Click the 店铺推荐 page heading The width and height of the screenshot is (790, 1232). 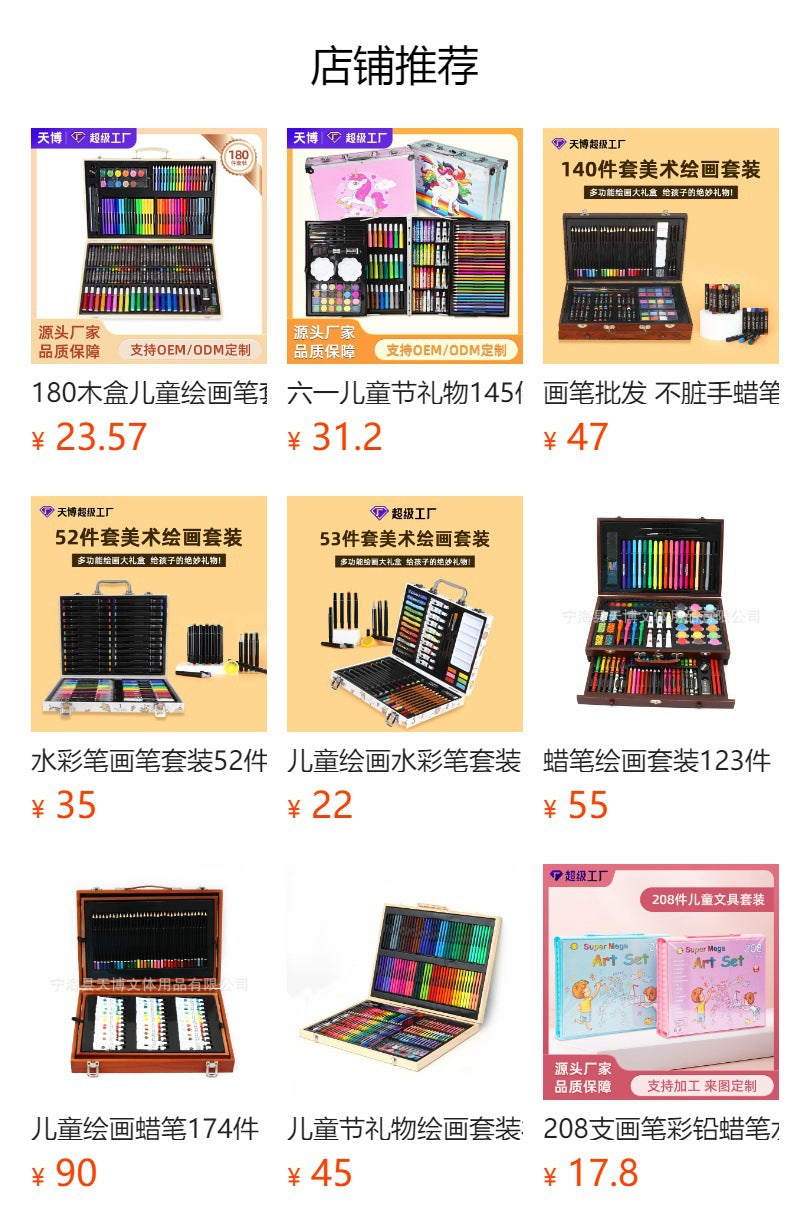(x=395, y=62)
